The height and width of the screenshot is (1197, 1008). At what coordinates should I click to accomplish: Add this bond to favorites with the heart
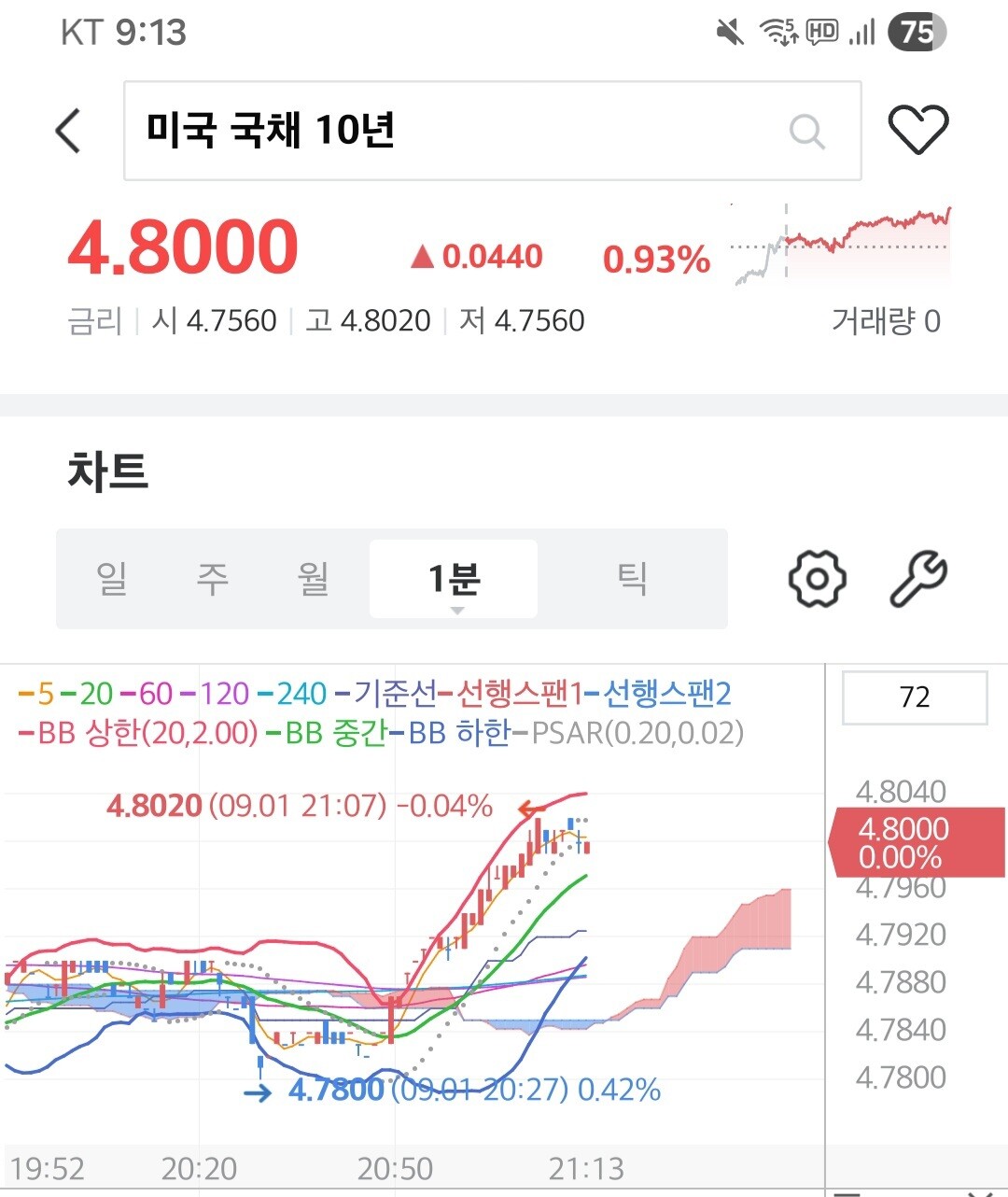click(918, 129)
